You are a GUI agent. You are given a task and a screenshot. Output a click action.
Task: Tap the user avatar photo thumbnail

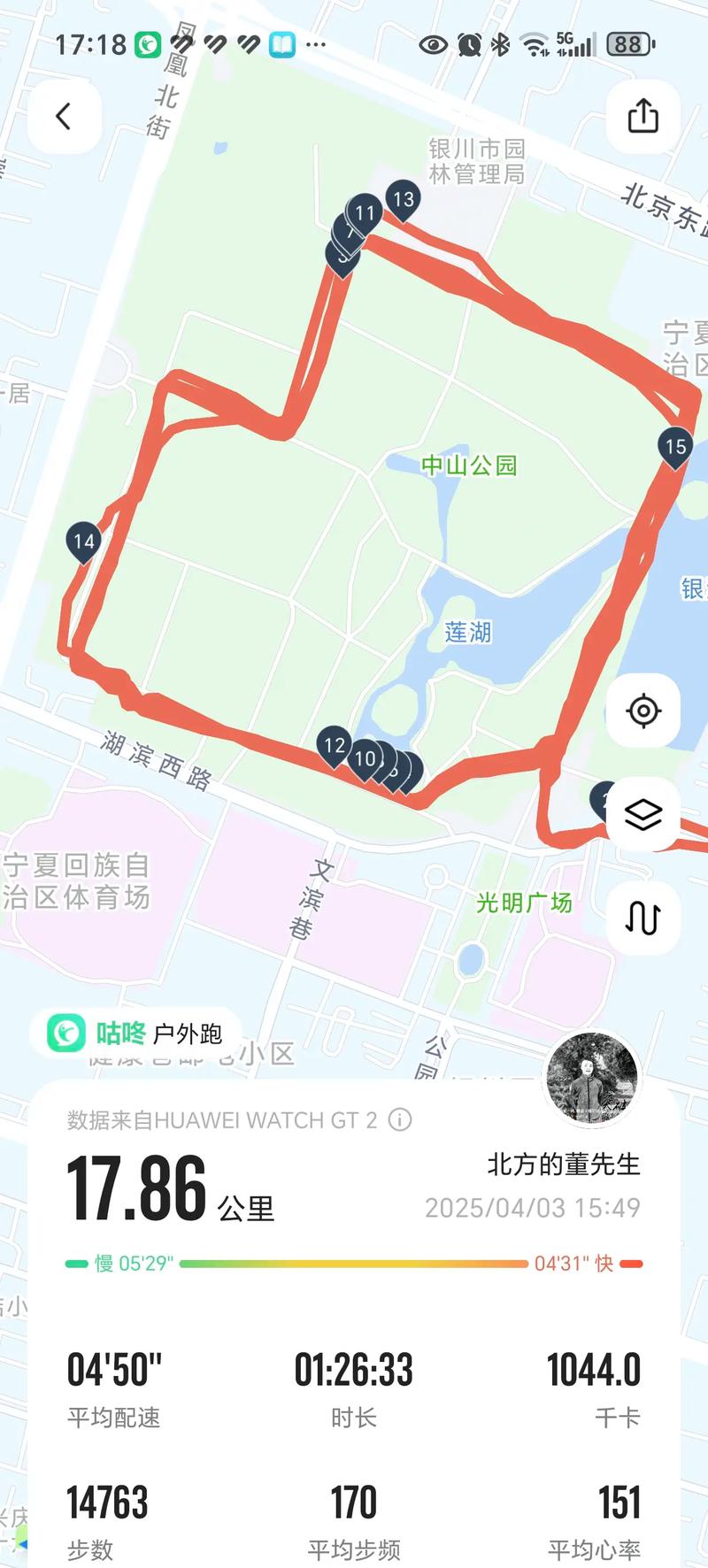point(591,1084)
